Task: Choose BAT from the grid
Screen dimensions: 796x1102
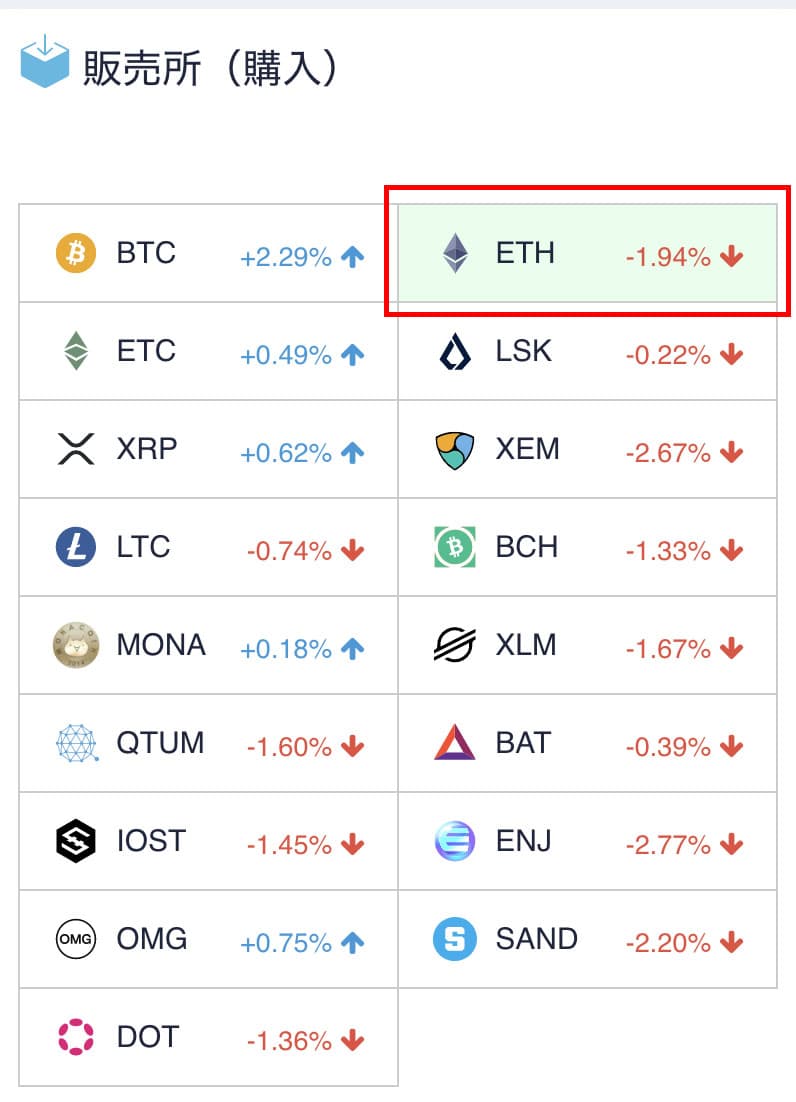Action: pyautogui.click(x=587, y=743)
